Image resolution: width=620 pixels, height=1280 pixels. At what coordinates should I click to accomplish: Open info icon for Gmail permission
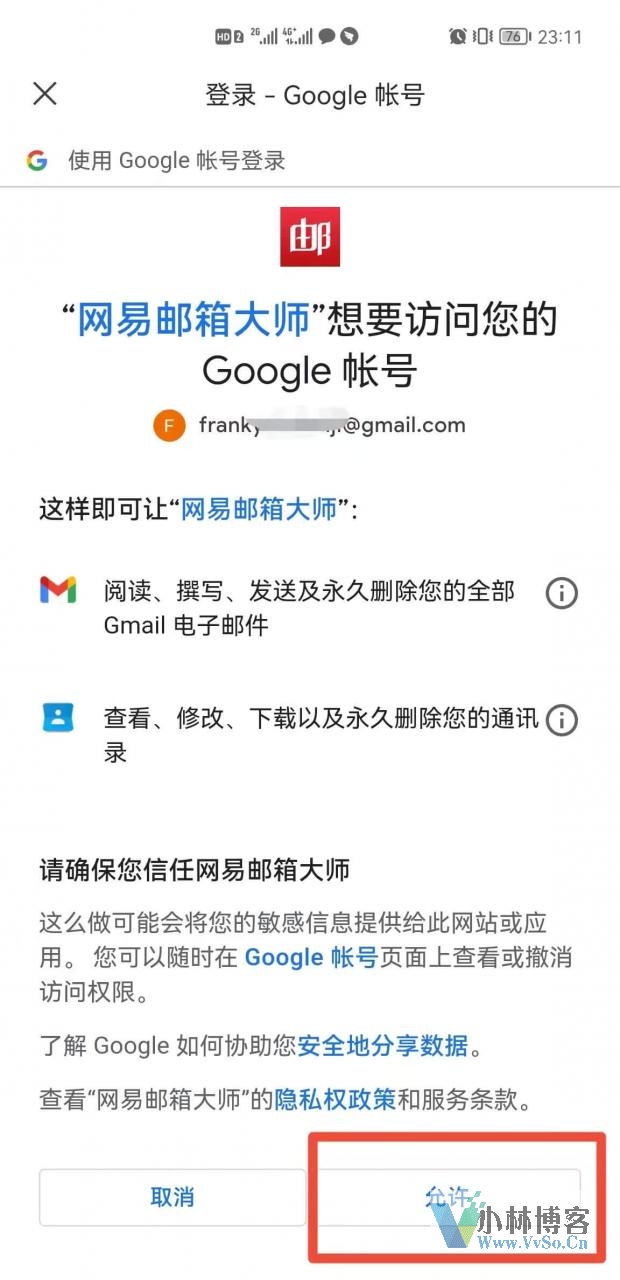tap(561, 593)
